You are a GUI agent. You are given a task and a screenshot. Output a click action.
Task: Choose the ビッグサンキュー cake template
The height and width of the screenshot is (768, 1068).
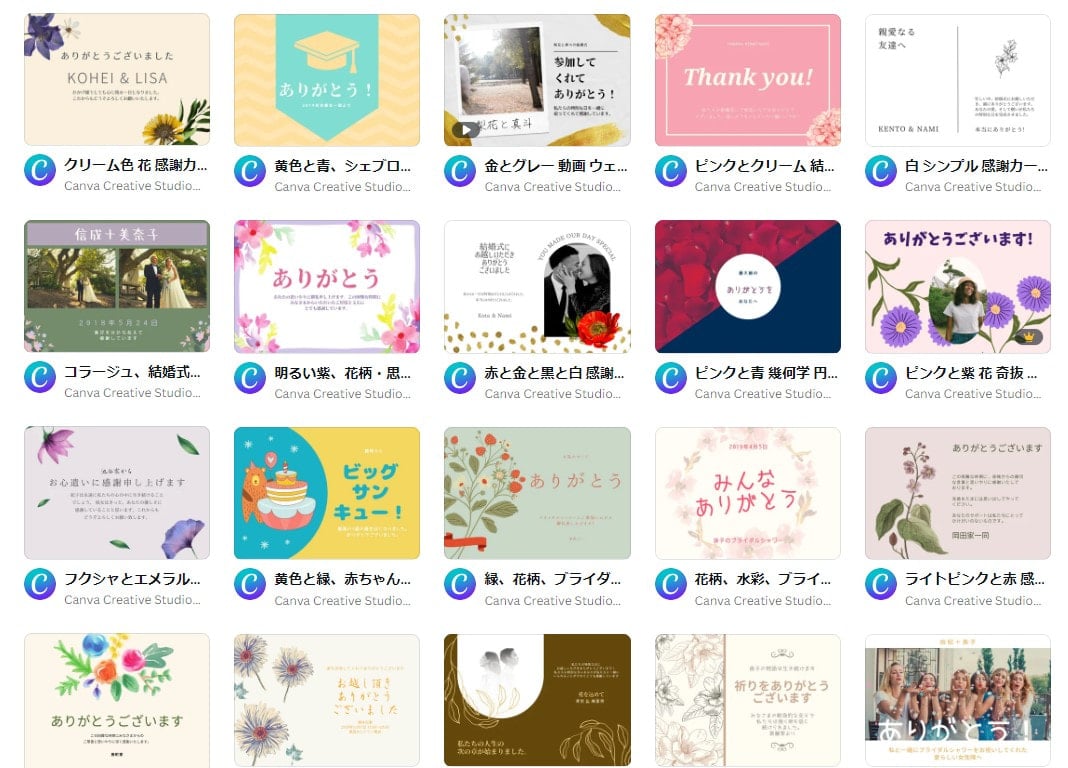click(x=327, y=493)
